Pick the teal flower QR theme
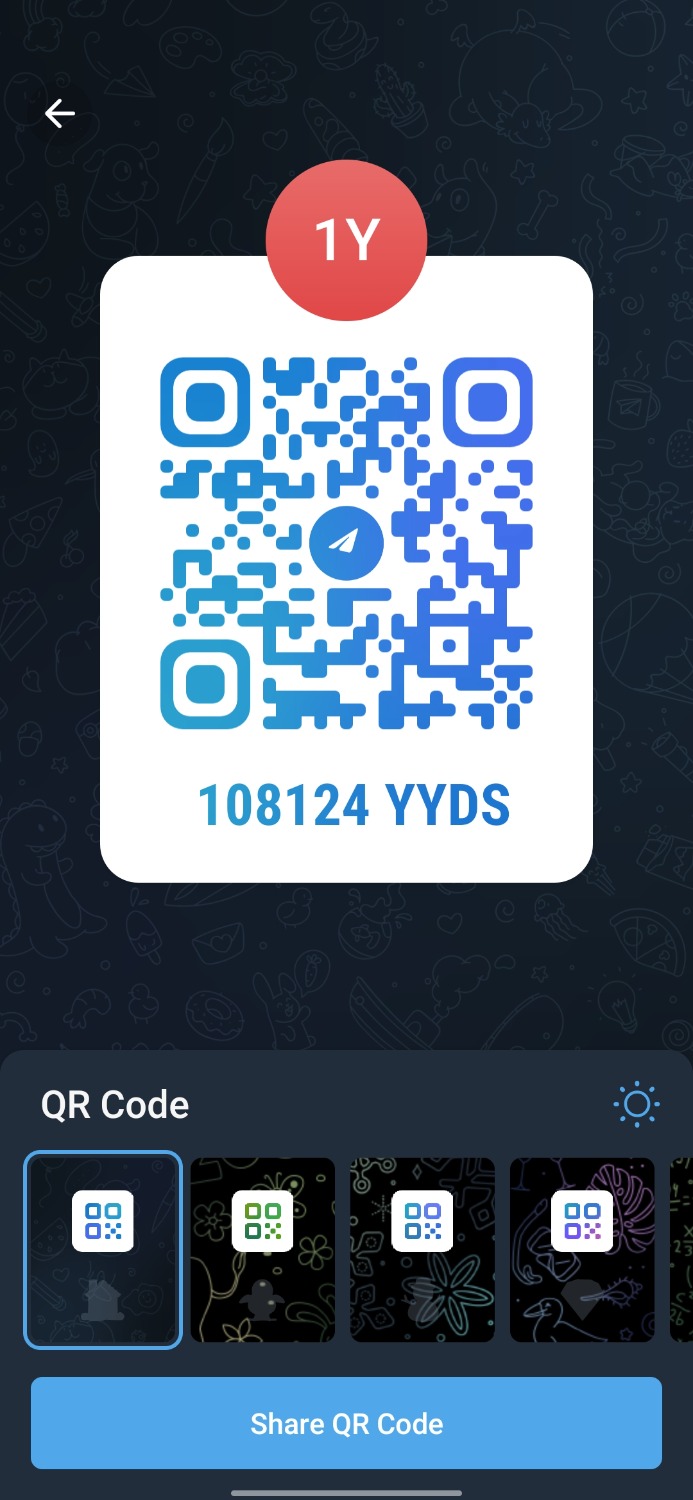The width and height of the screenshot is (693, 1500). 422,1249
